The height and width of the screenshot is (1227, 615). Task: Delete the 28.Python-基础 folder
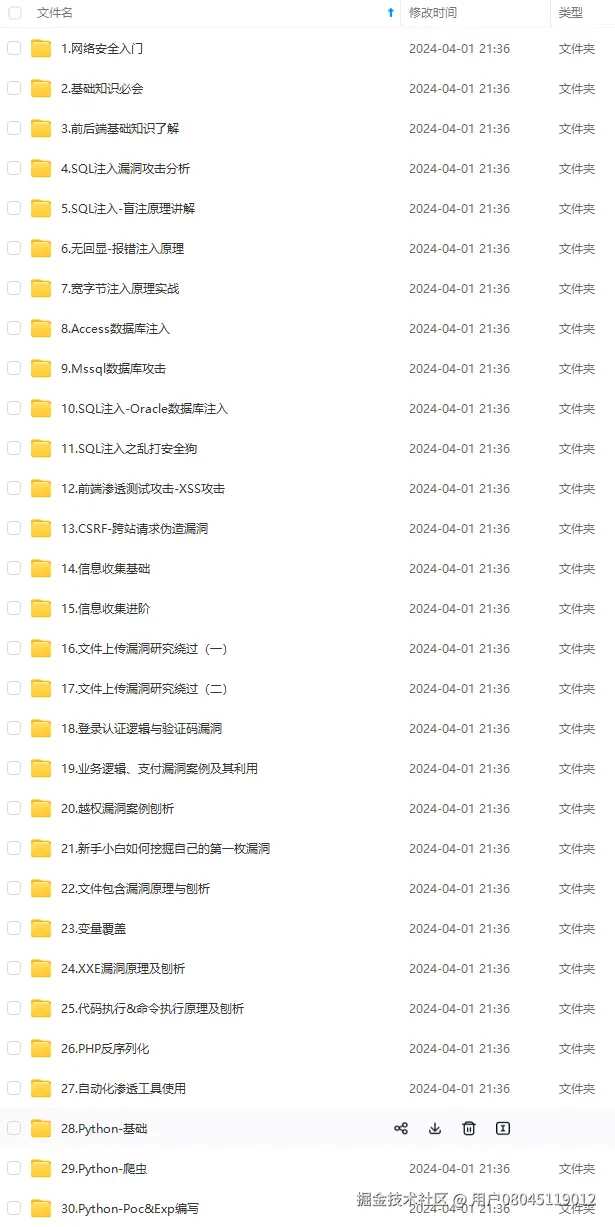469,1128
